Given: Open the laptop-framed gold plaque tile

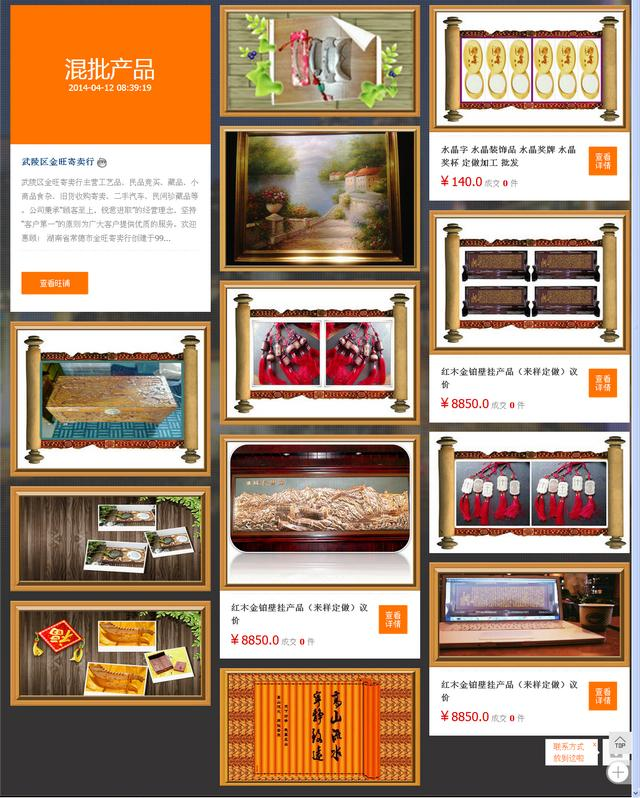Looking at the screenshot, I should pos(530,614).
